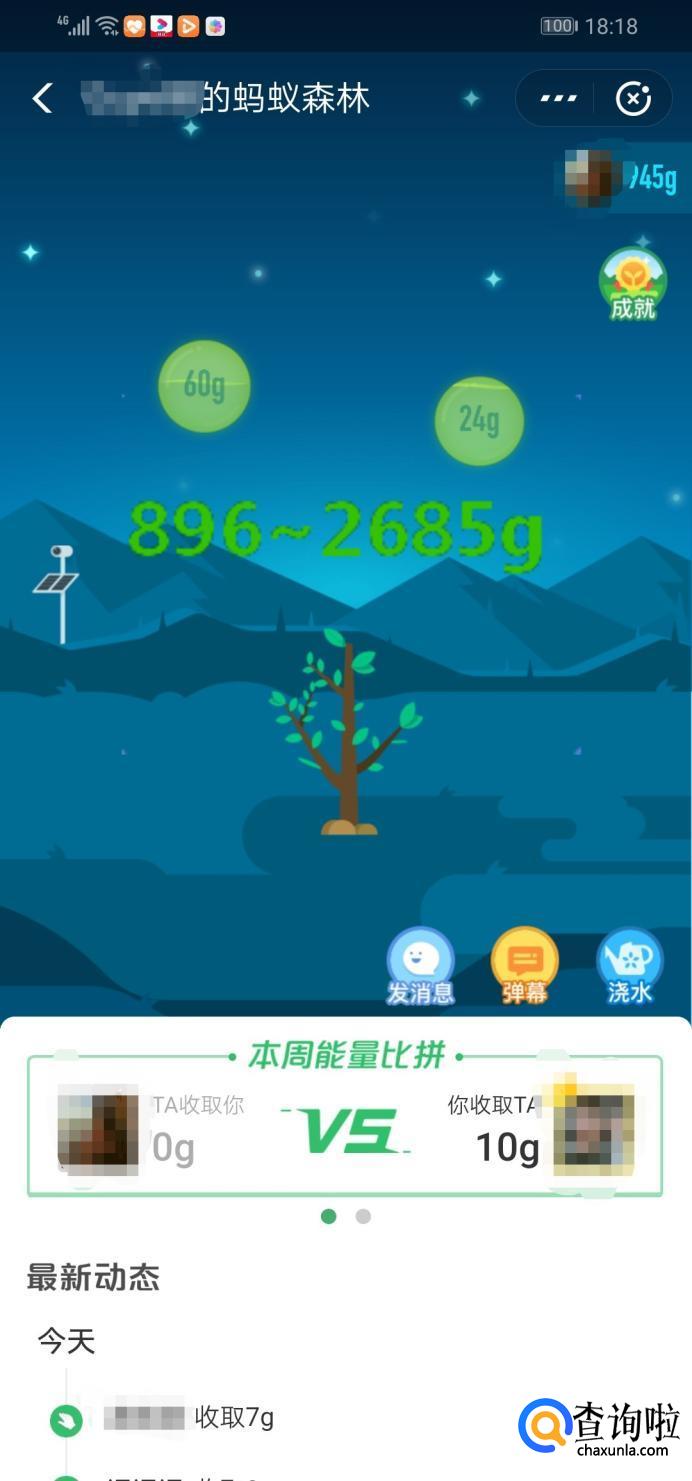This screenshot has width=692, height=1481.
Task: Switch to the second card page dot
Action: tap(363, 1216)
